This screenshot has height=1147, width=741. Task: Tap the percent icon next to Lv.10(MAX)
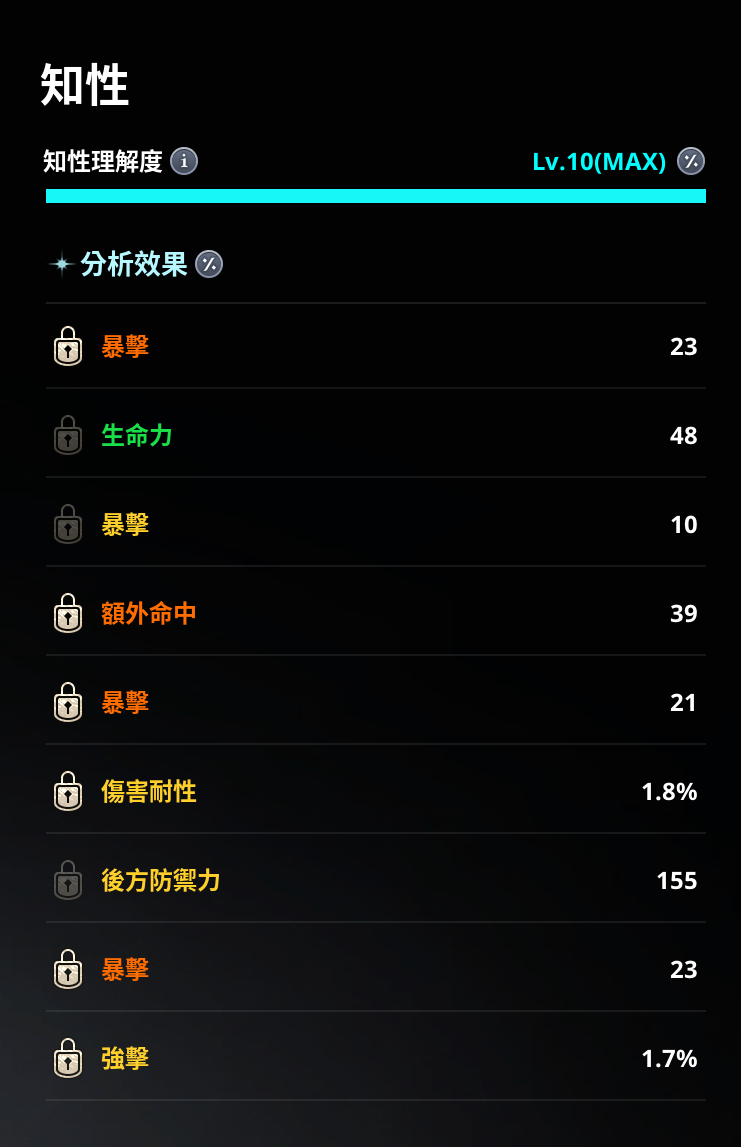(x=691, y=161)
